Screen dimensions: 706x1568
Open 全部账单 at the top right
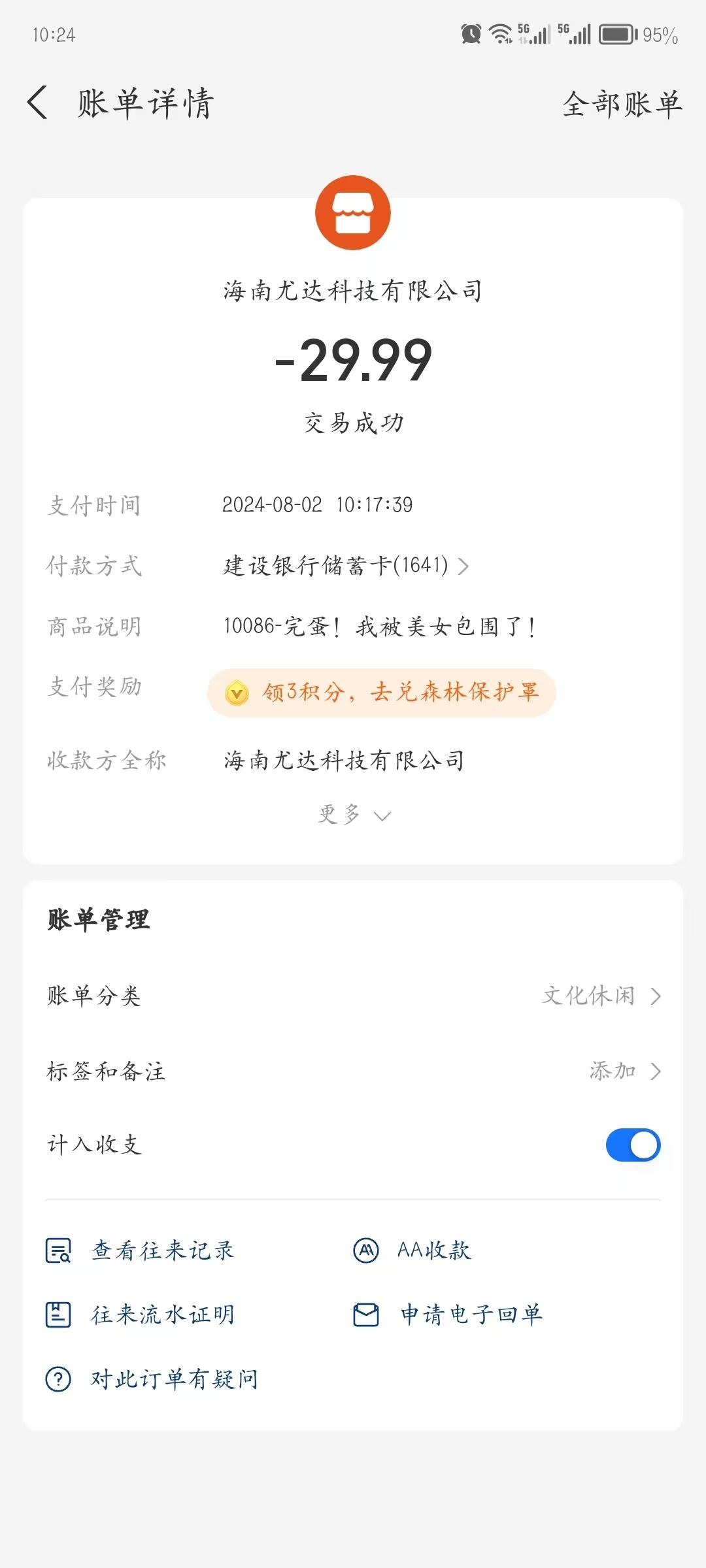click(x=622, y=104)
